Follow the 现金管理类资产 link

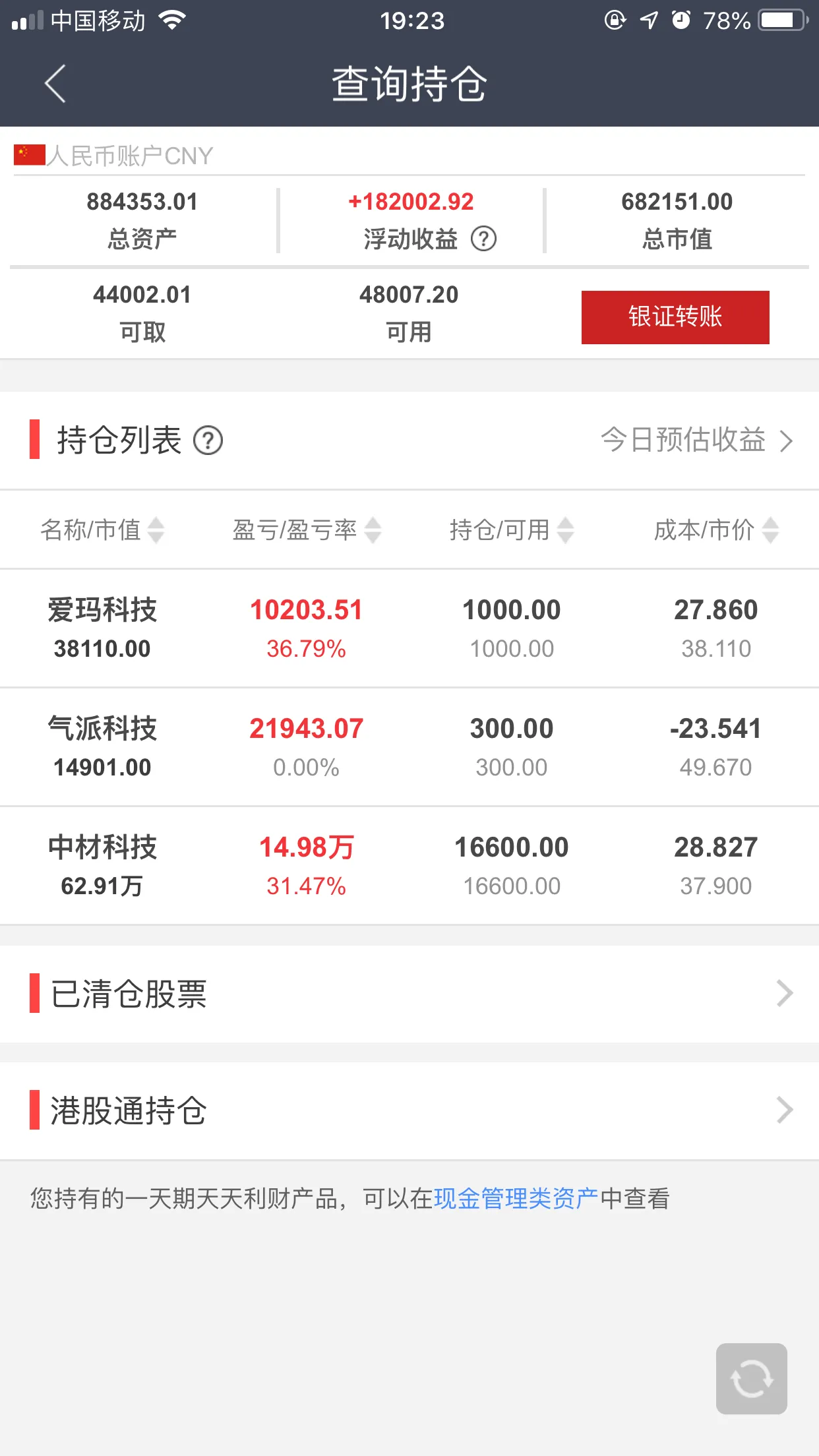click(x=516, y=1198)
